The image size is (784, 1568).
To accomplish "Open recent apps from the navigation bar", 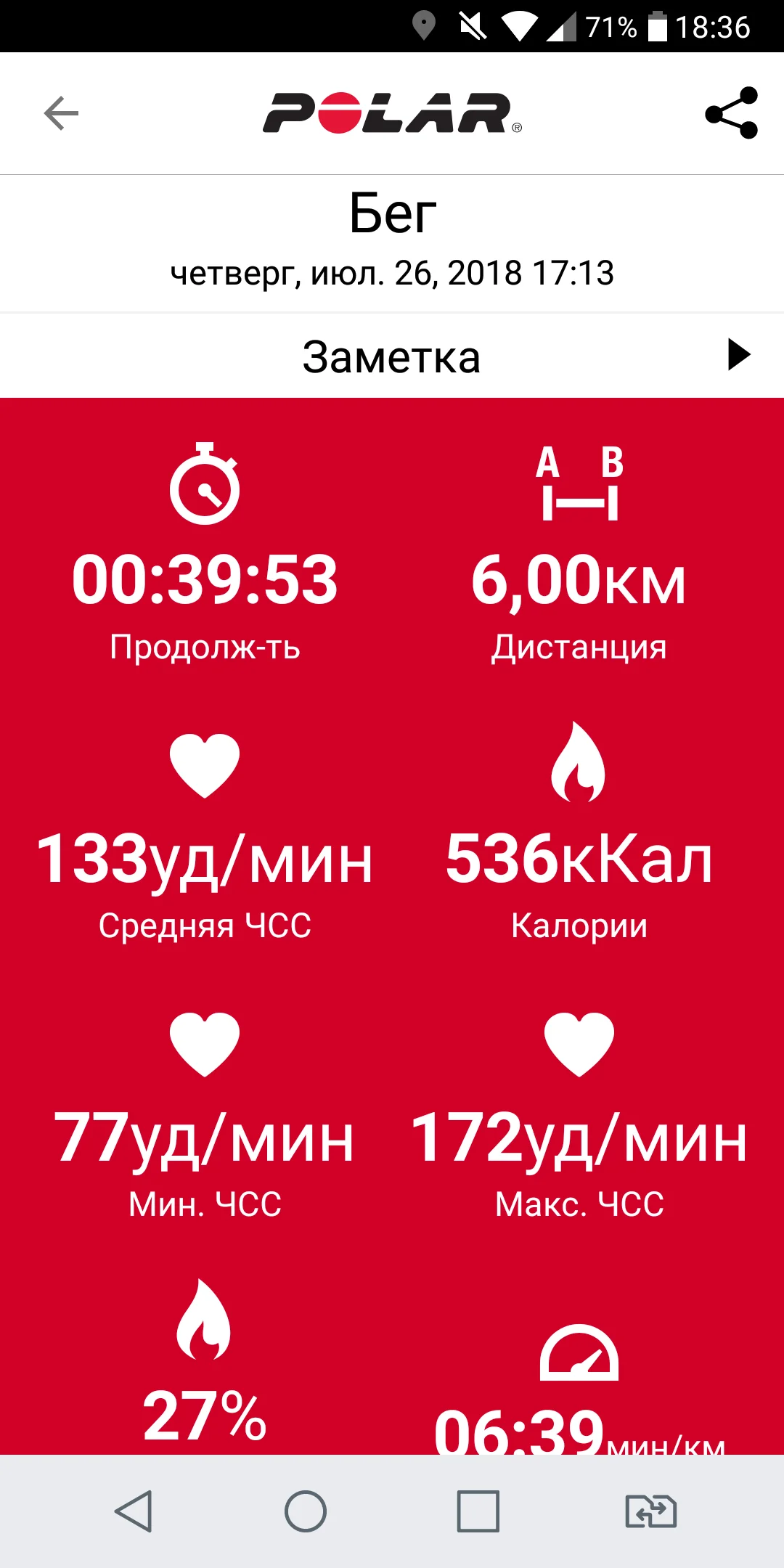I will pyautogui.click(x=478, y=1511).
